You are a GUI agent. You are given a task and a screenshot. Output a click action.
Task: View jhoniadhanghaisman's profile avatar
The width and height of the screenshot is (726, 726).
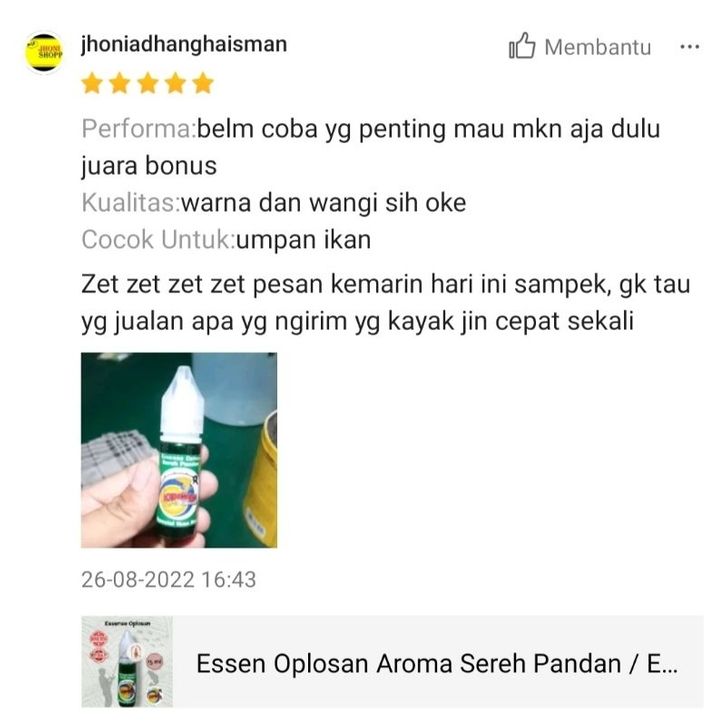click(45, 53)
